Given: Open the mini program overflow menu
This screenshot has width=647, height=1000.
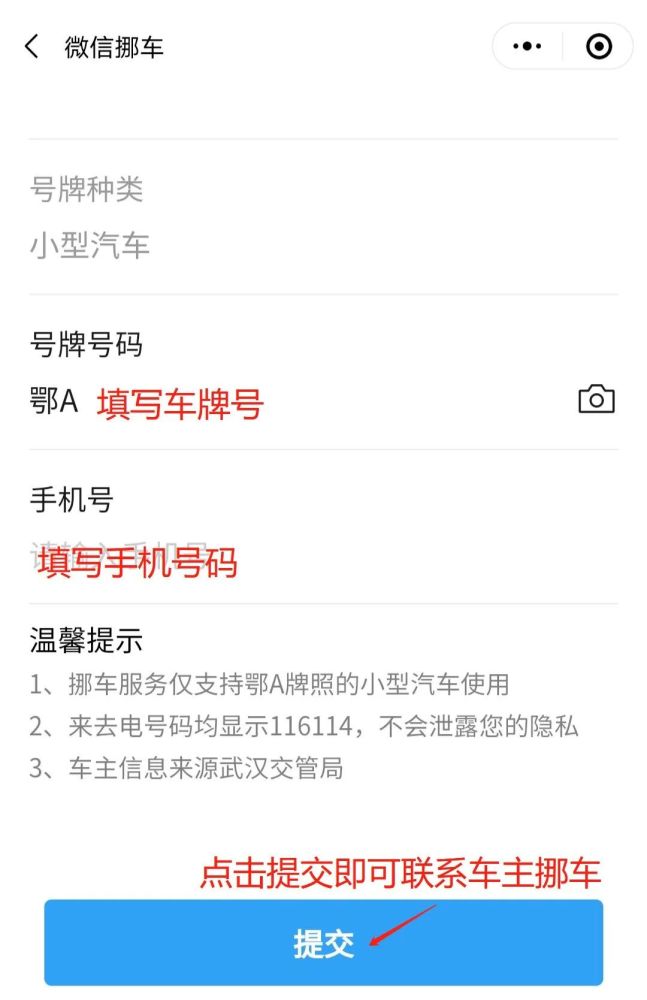Looking at the screenshot, I should (527, 46).
